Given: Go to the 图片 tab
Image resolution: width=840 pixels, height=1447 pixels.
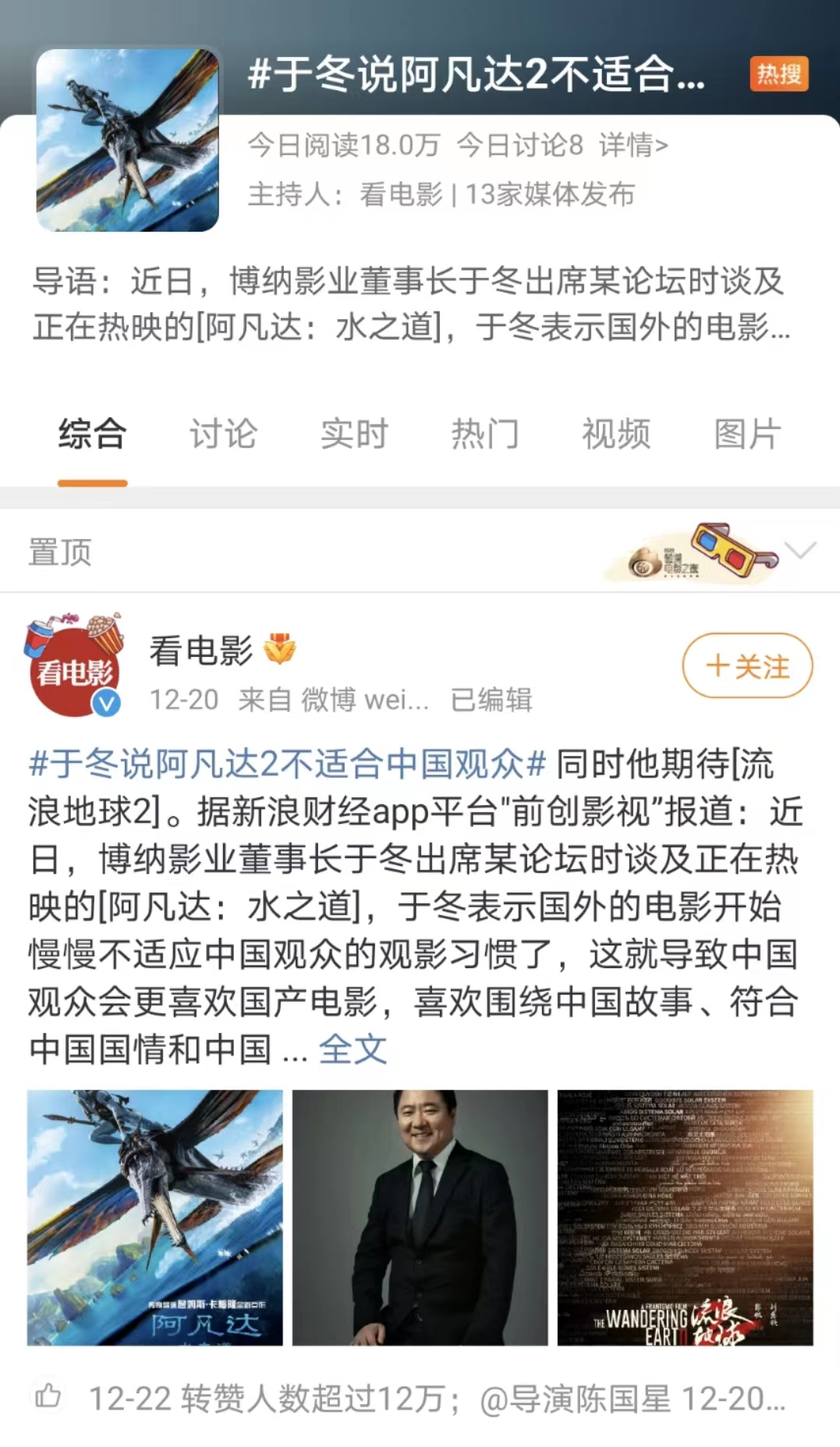Looking at the screenshot, I should pyautogui.click(x=746, y=434).
